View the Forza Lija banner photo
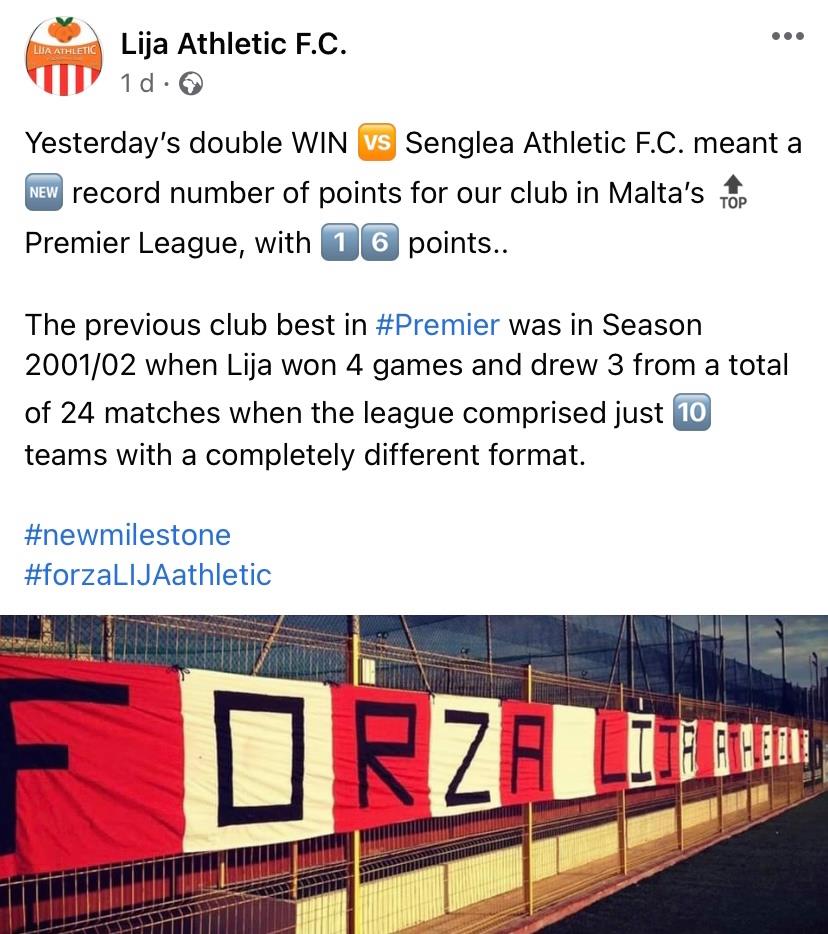The height and width of the screenshot is (934, 828). coord(414,773)
